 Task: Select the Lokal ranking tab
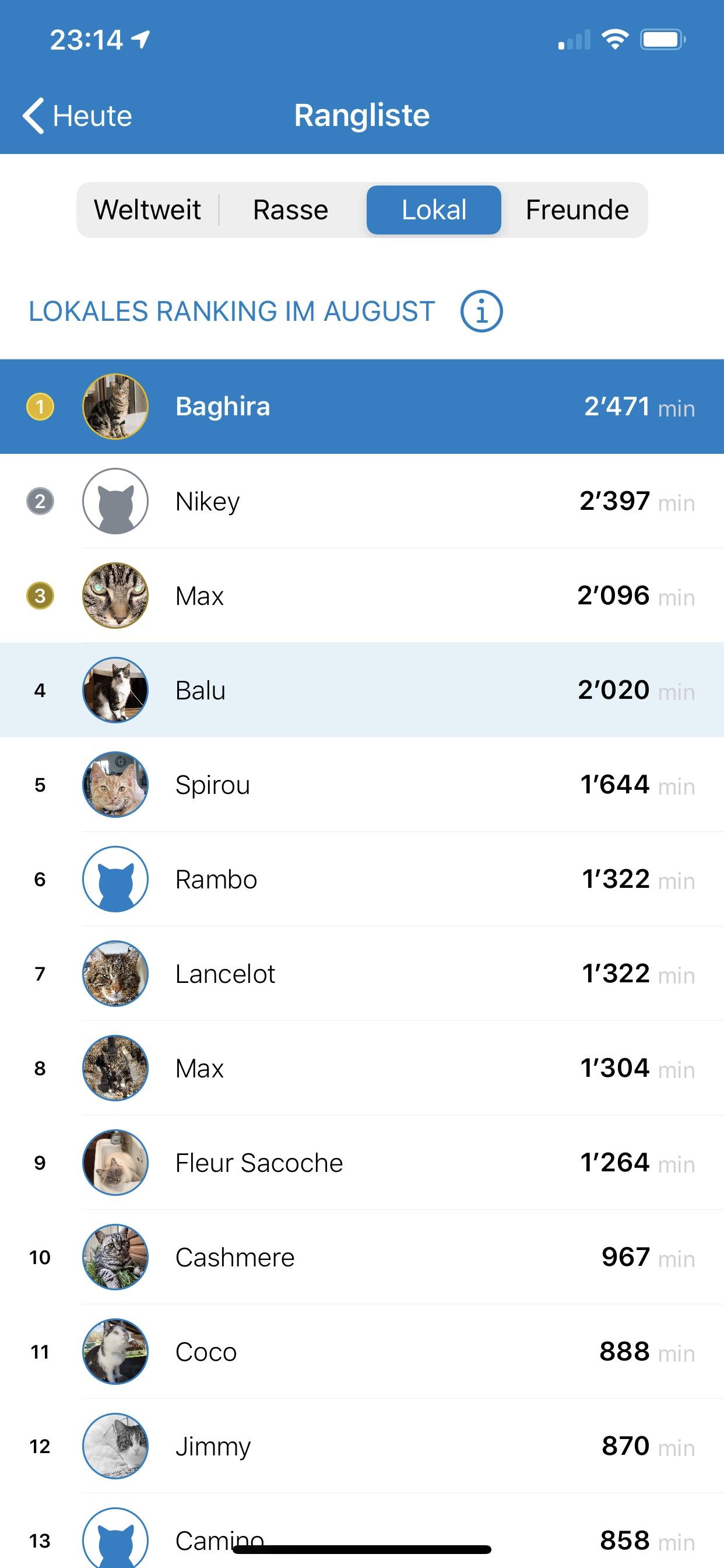pos(434,210)
